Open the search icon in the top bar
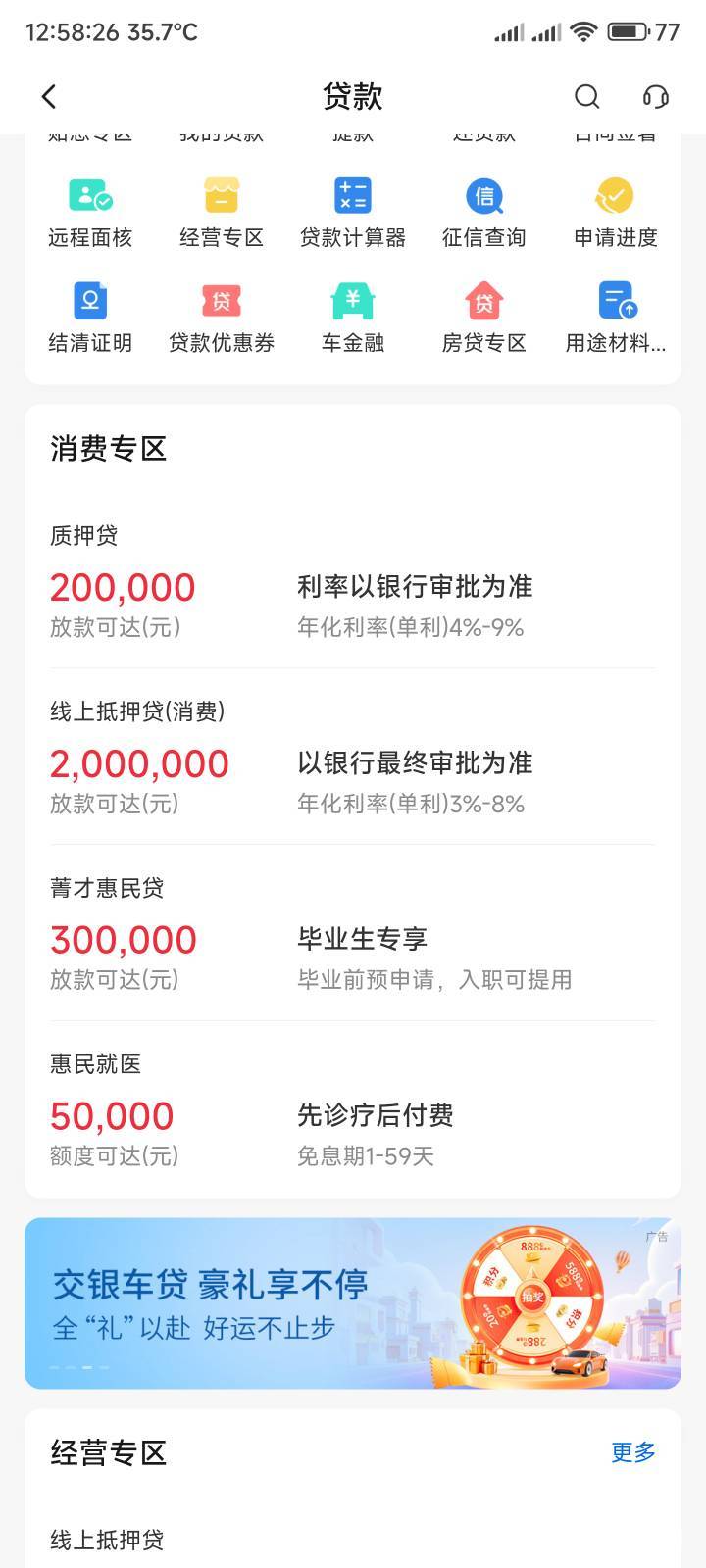 [586, 96]
